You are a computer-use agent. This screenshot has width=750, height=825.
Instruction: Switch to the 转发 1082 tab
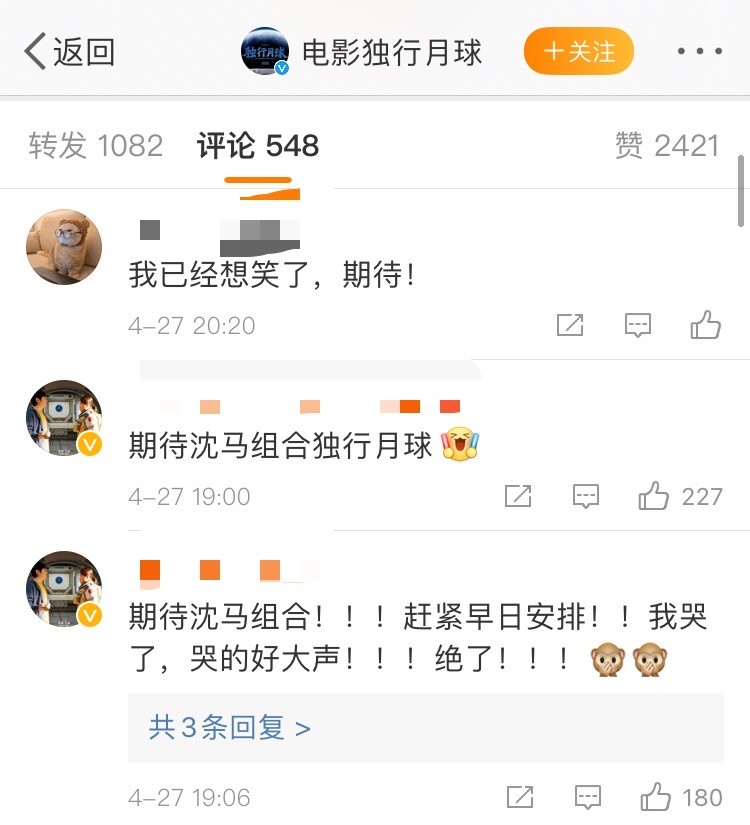click(95, 146)
